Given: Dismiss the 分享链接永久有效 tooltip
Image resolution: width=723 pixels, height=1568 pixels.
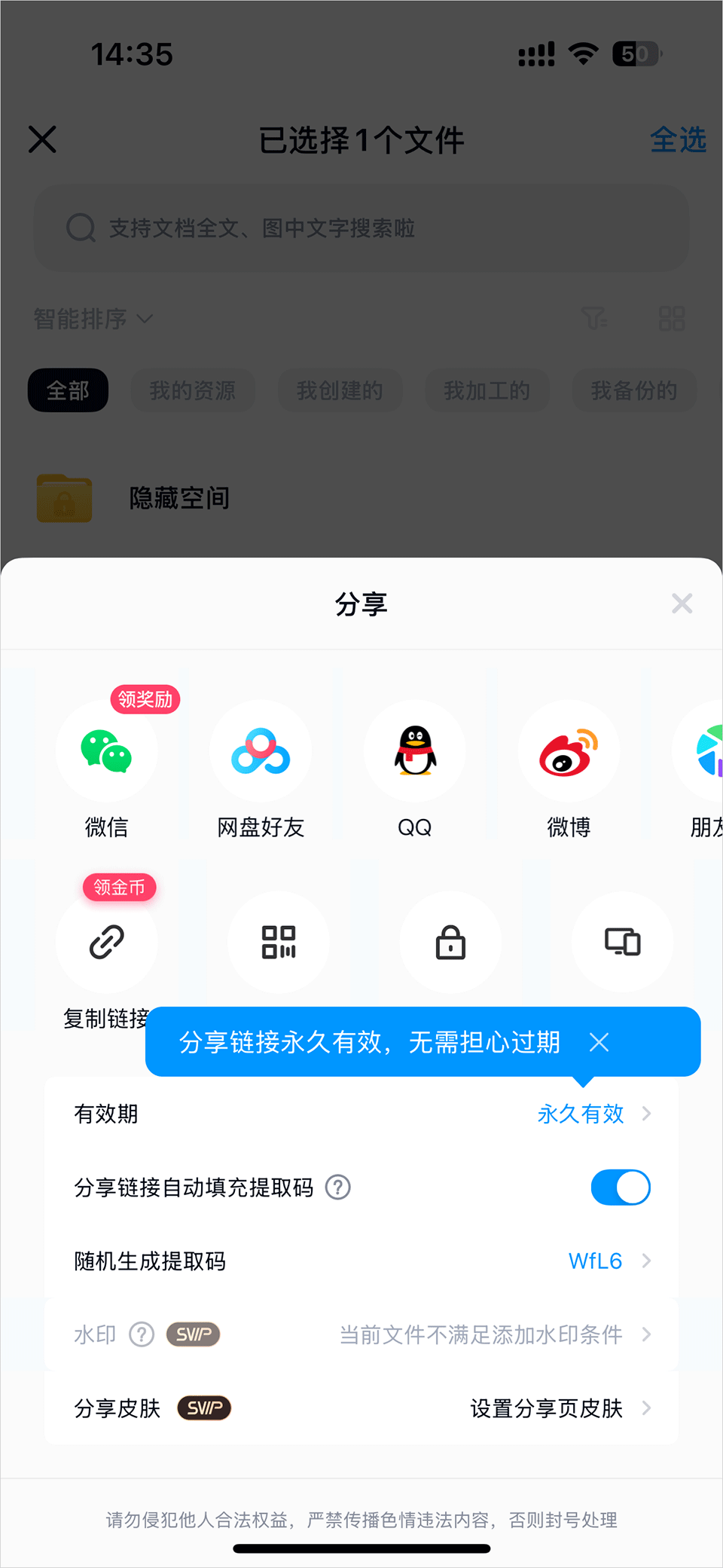Looking at the screenshot, I should [x=599, y=1042].
